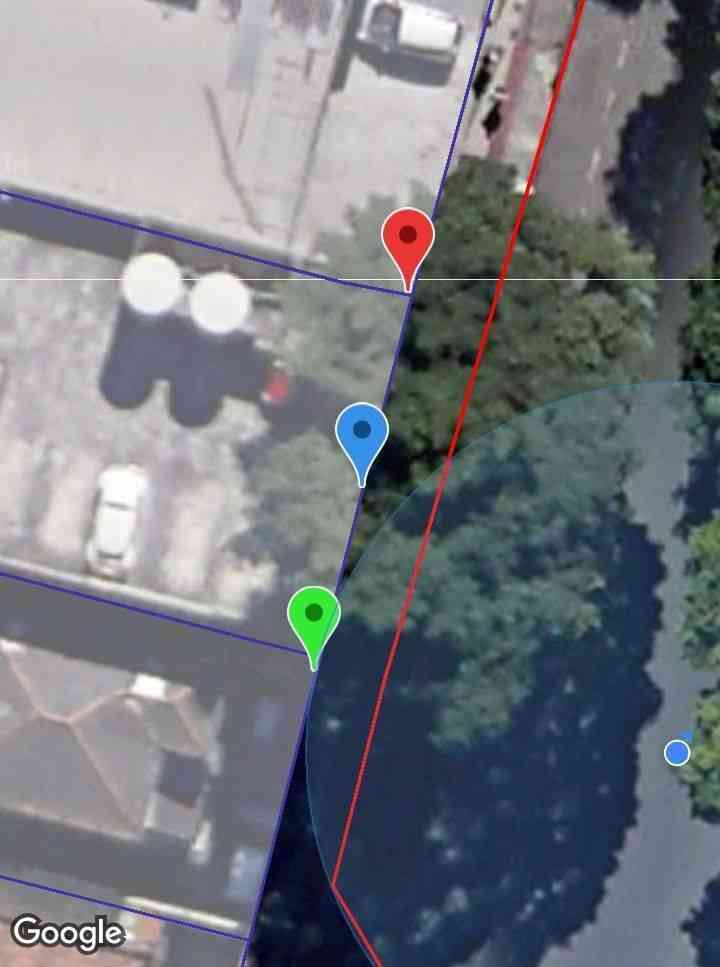
Task: Select the red map pin
Action: click(408, 241)
